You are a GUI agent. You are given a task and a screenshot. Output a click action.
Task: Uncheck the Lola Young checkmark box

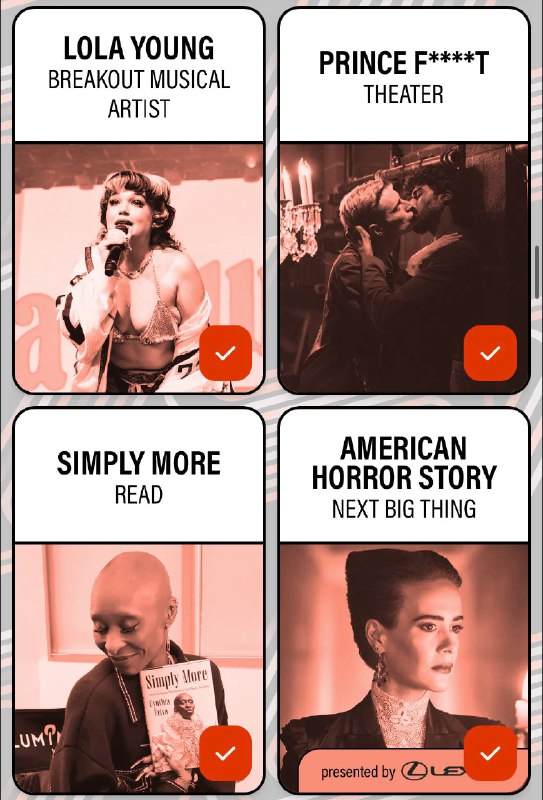[226, 353]
